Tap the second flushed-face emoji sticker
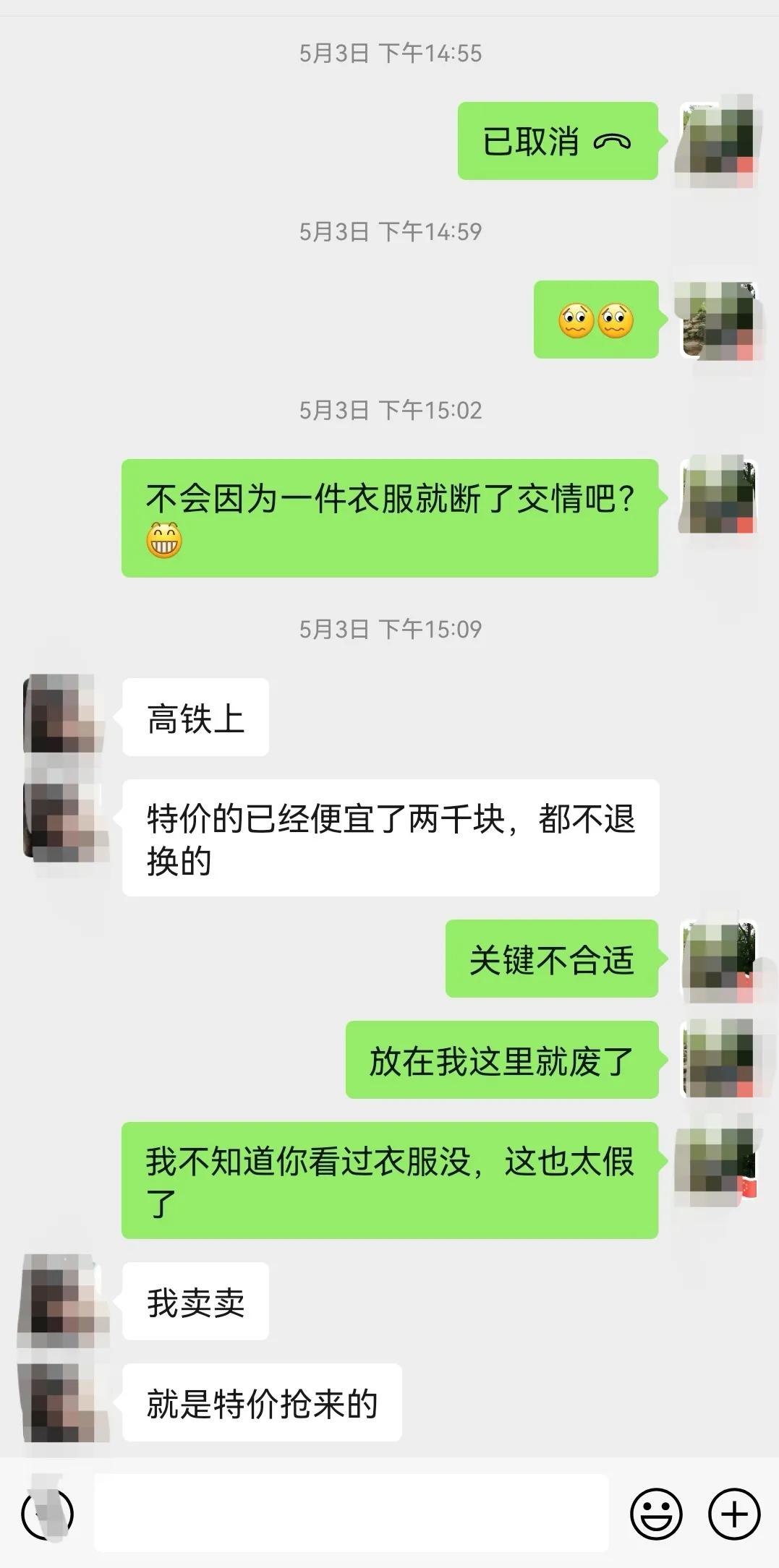 tap(616, 320)
